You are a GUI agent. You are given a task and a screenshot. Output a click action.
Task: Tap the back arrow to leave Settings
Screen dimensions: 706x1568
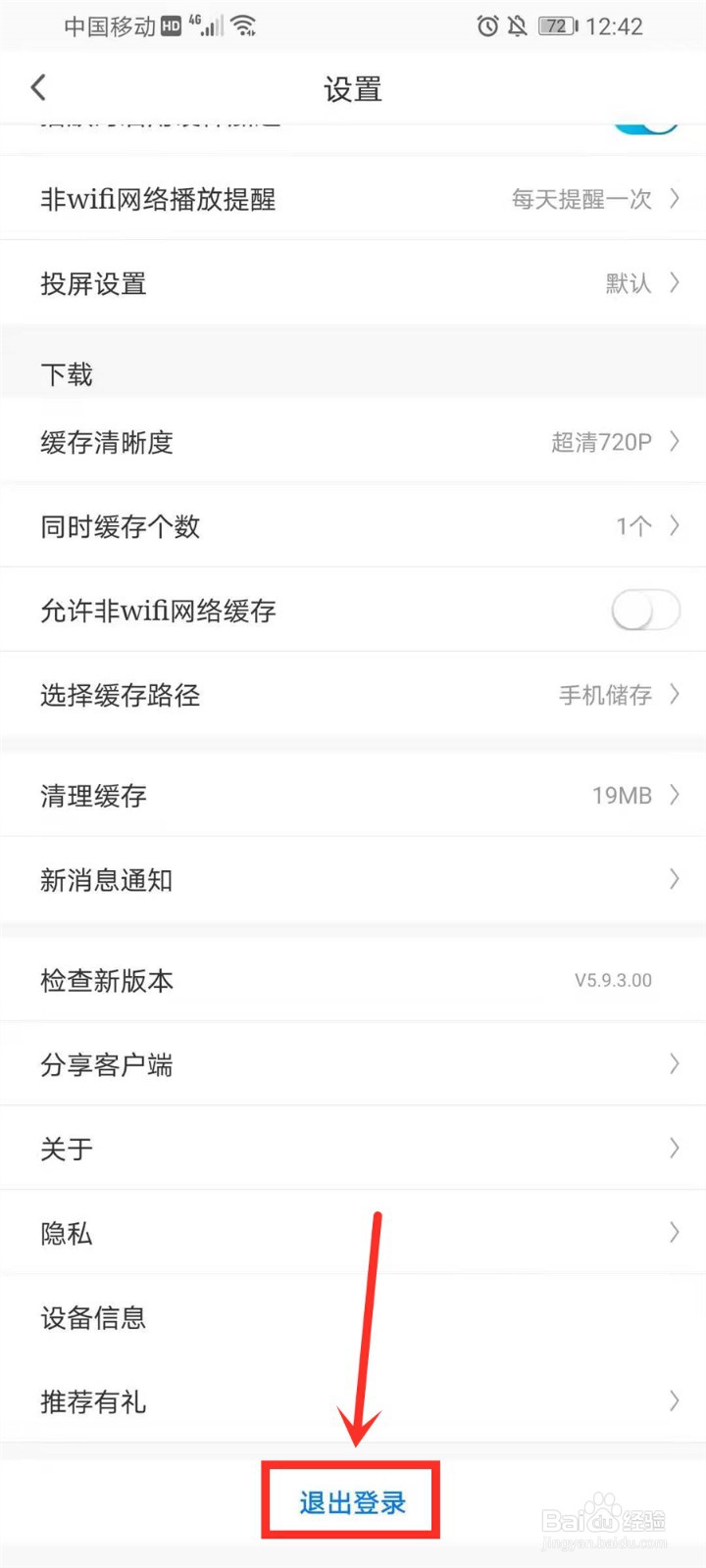pyautogui.click(x=37, y=86)
